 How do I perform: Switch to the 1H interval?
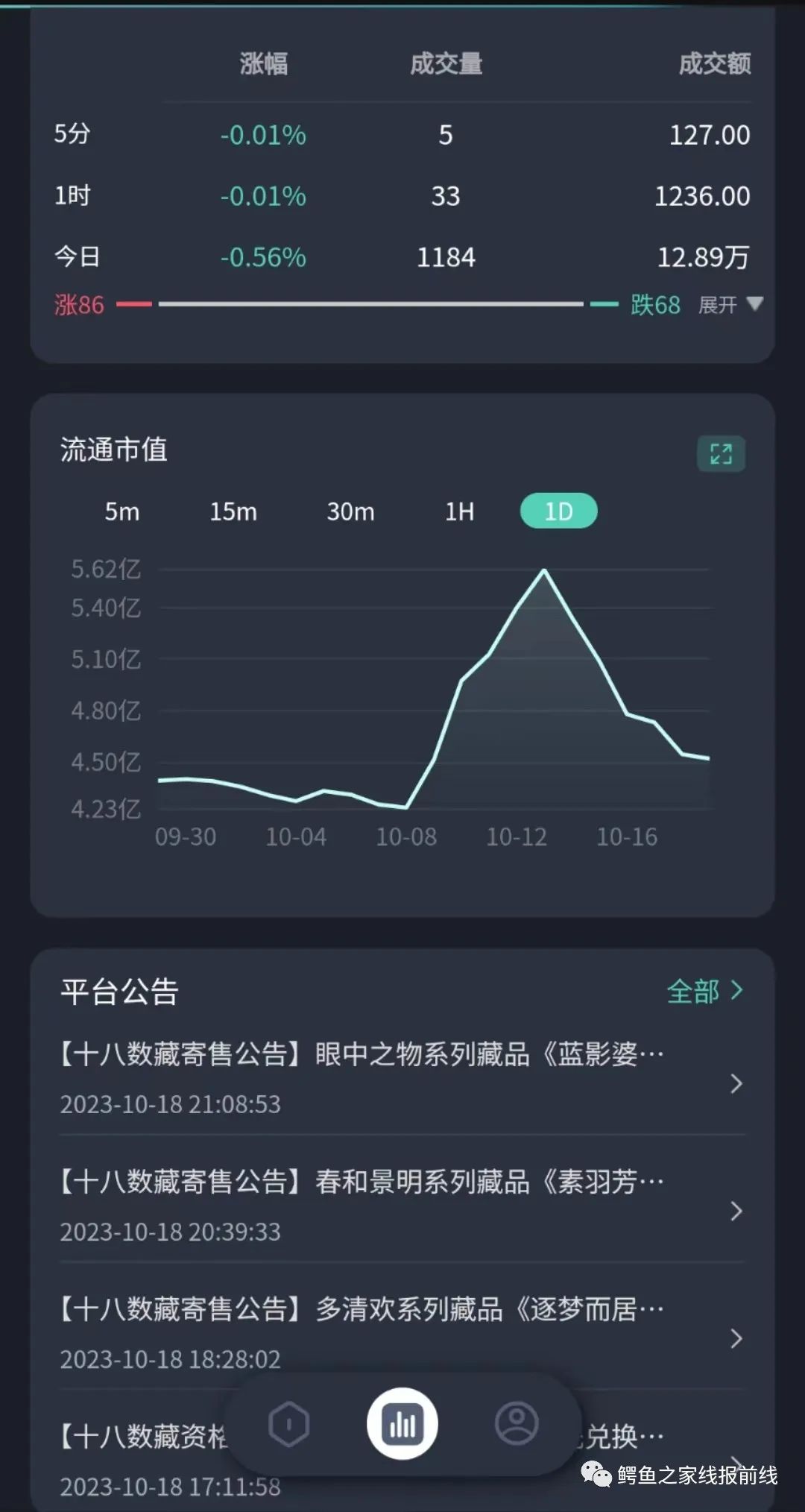click(x=460, y=511)
